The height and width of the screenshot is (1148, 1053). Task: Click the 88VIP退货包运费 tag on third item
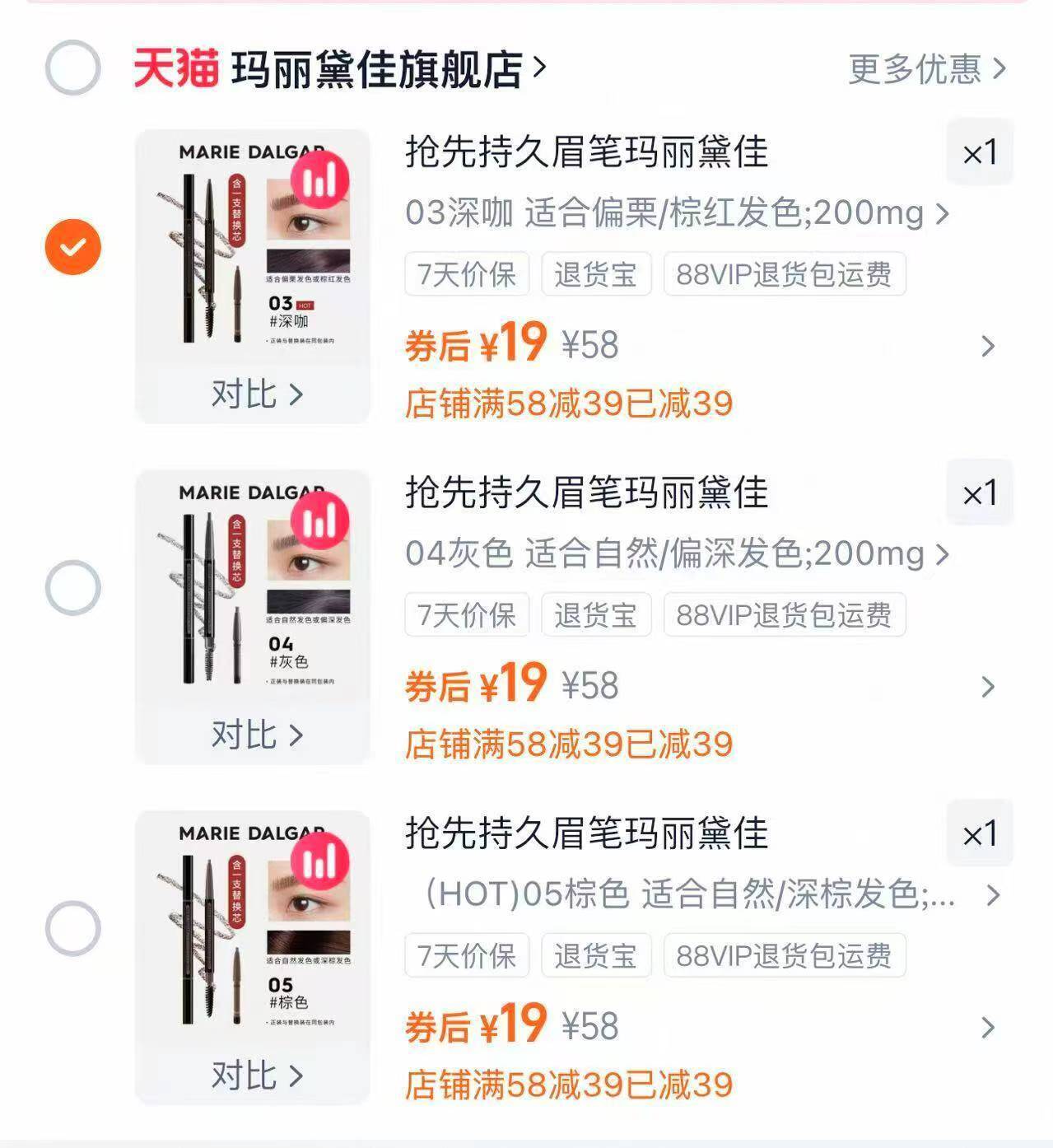[x=783, y=955]
